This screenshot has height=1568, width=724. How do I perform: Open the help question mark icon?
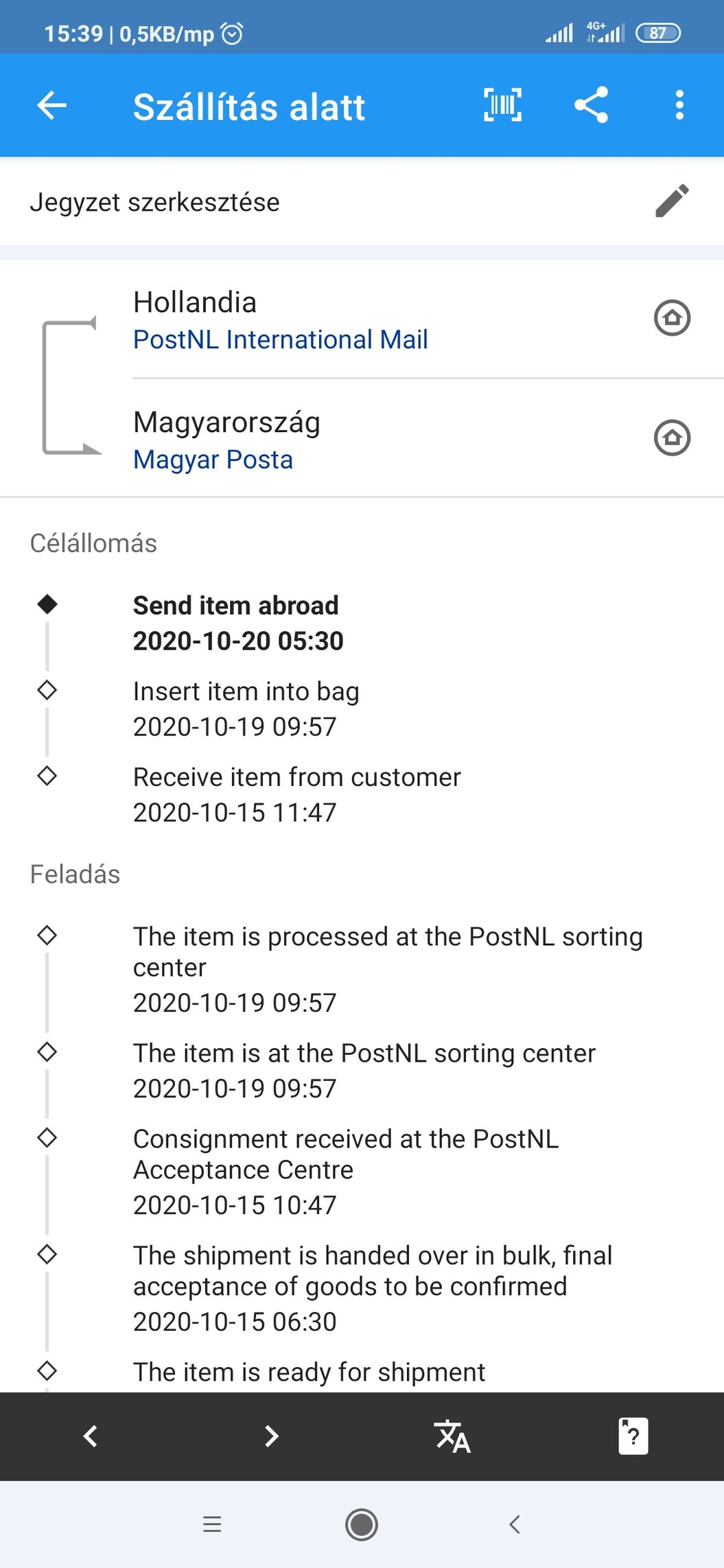pos(633,1436)
